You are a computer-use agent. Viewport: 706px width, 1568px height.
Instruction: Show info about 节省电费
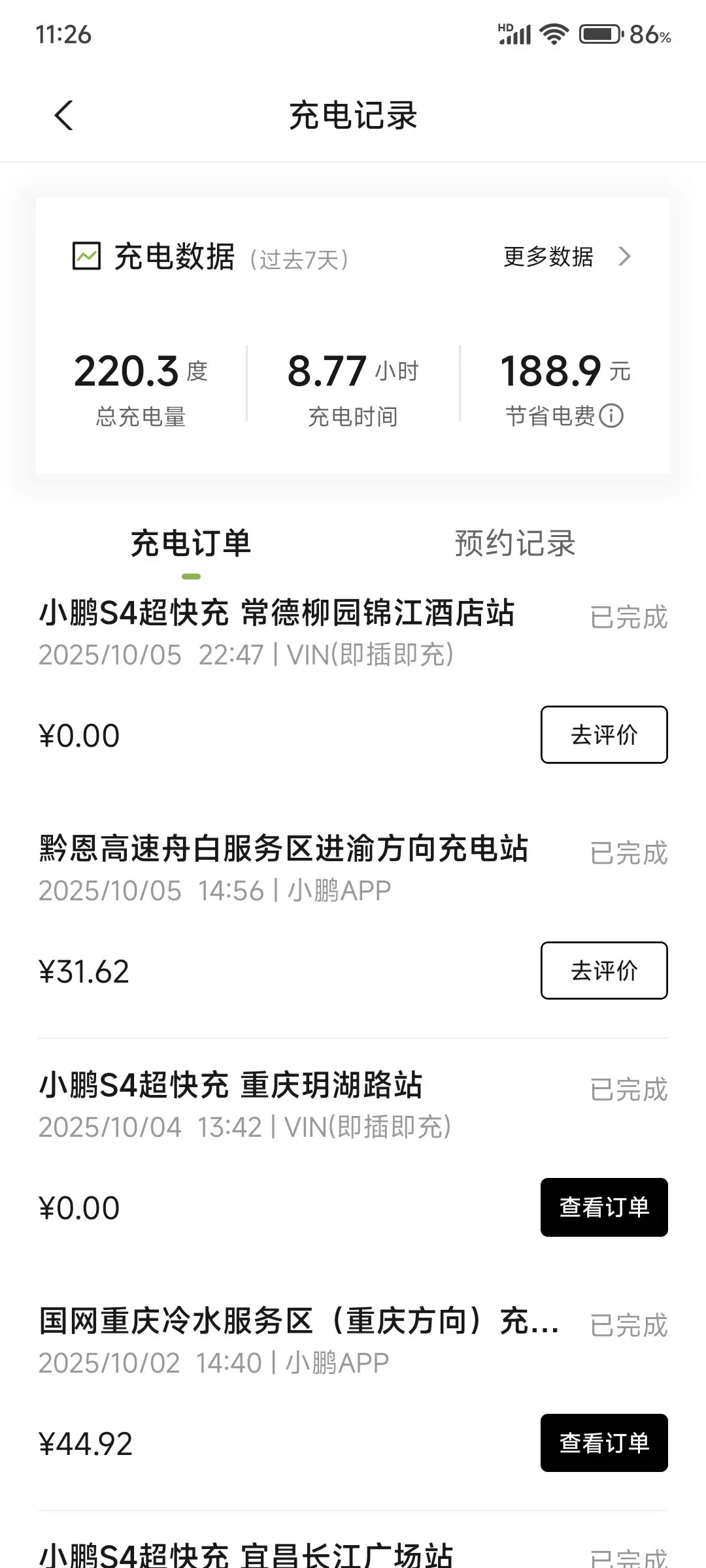click(x=611, y=416)
